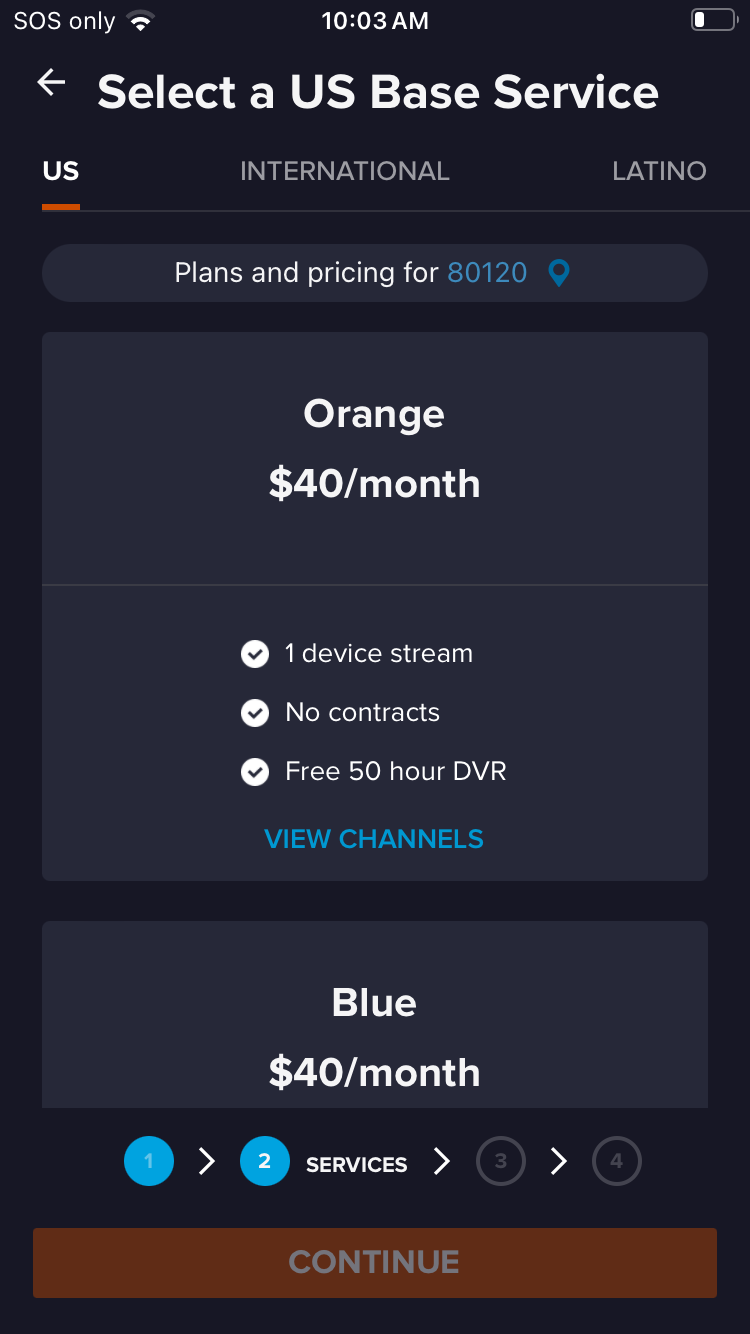Switch to the INTERNATIONAL tab

pos(344,171)
